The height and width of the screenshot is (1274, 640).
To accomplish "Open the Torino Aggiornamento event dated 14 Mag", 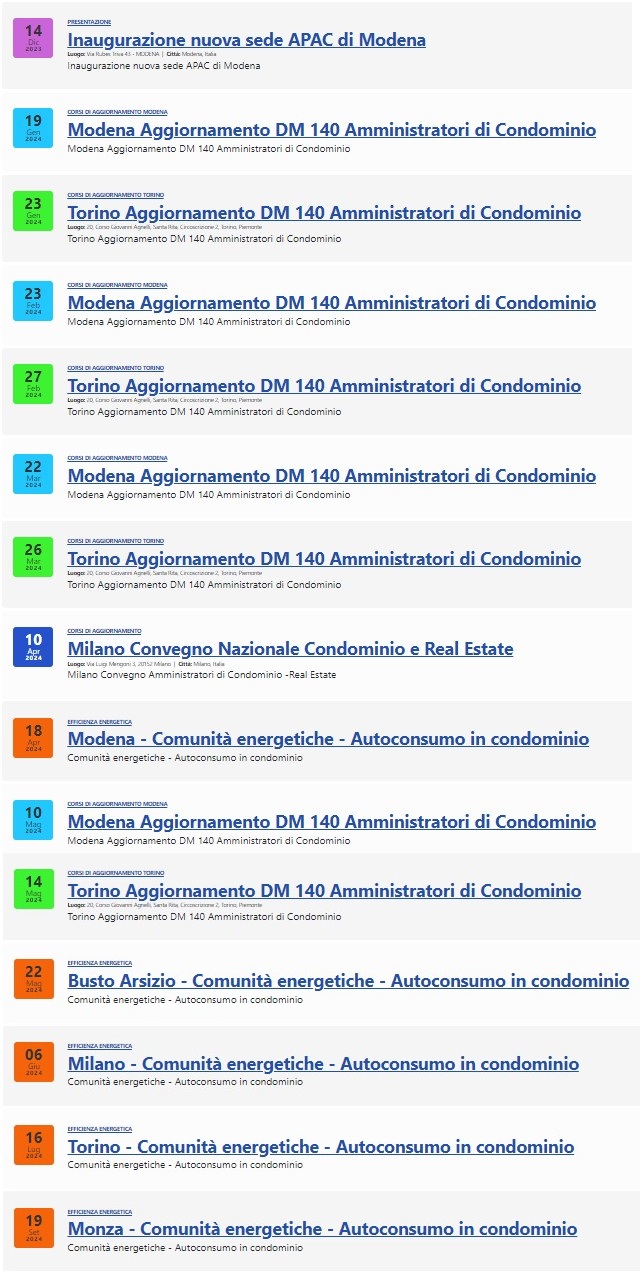I will click(x=324, y=891).
